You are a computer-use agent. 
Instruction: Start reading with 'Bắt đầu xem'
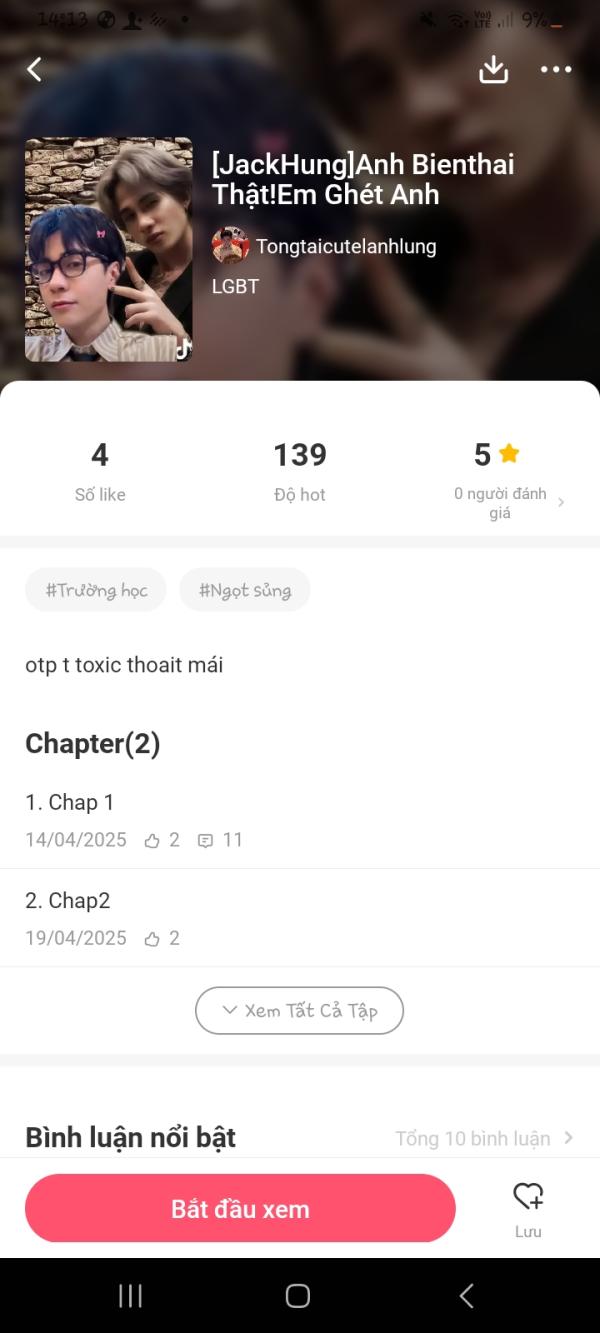(240, 1208)
